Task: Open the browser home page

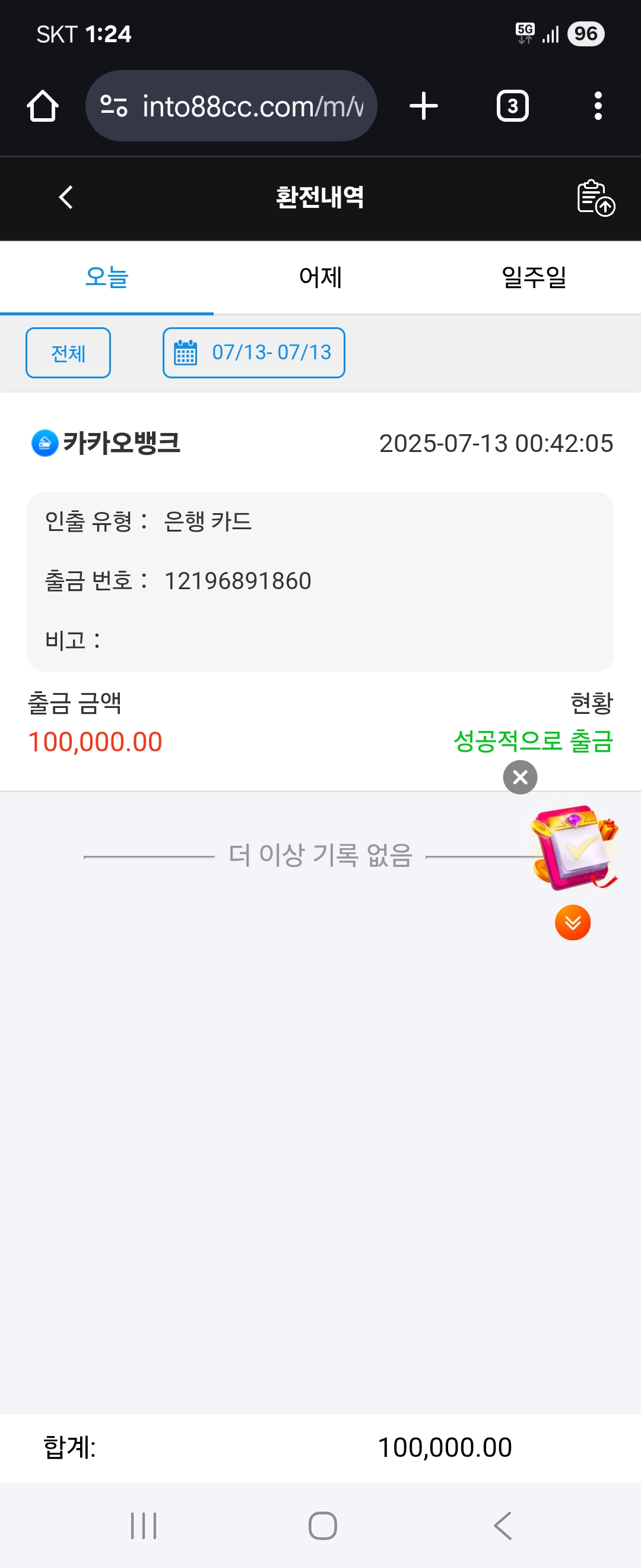Action: 43,106
